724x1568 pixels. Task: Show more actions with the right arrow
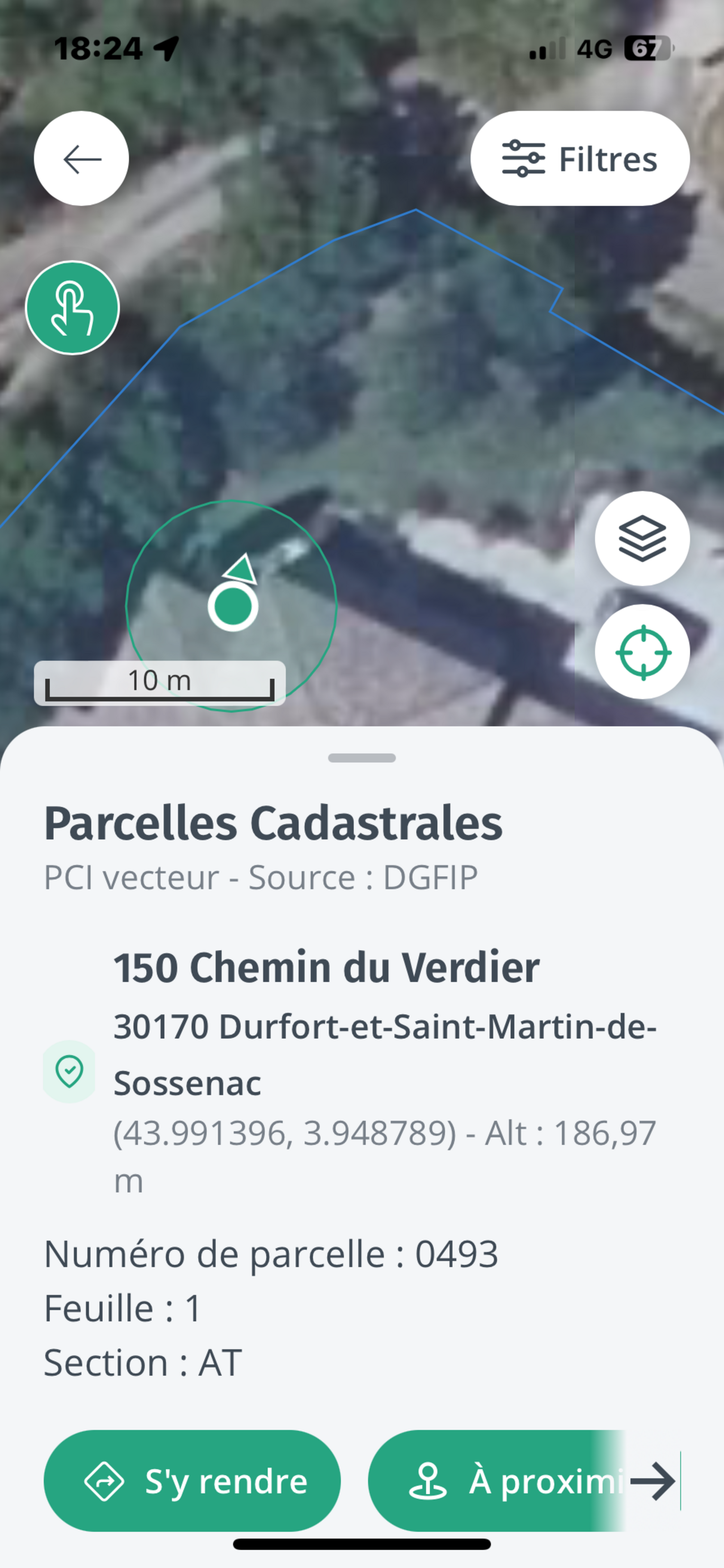(653, 1480)
